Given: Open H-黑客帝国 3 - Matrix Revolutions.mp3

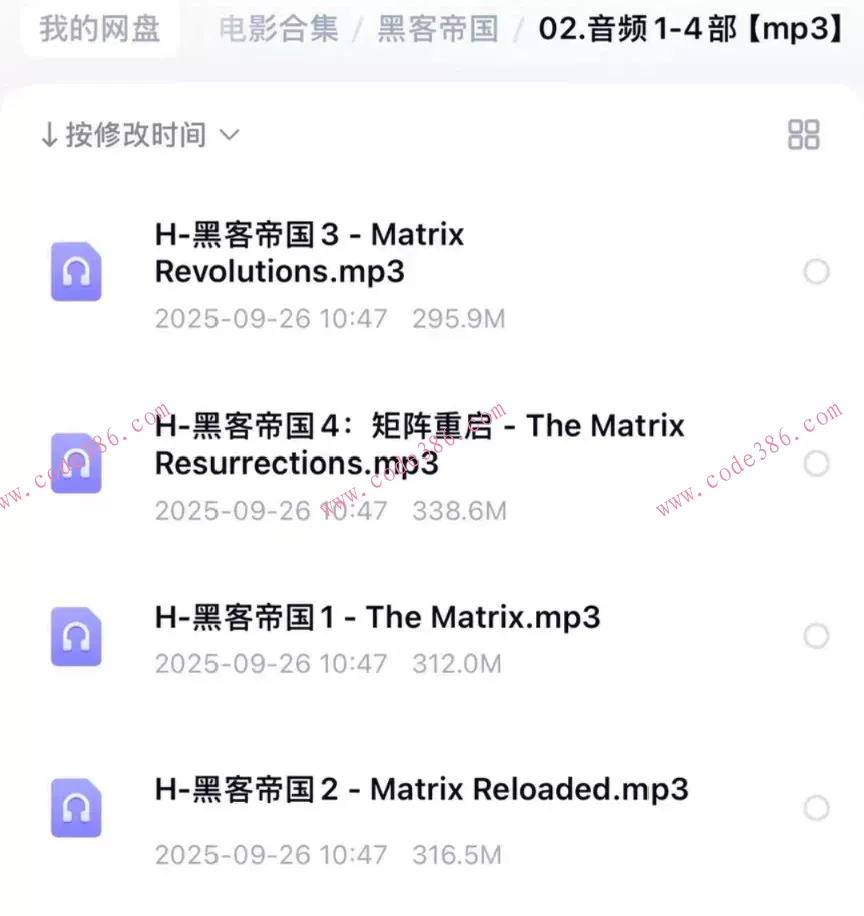Looking at the screenshot, I should (x=309, y=253).
